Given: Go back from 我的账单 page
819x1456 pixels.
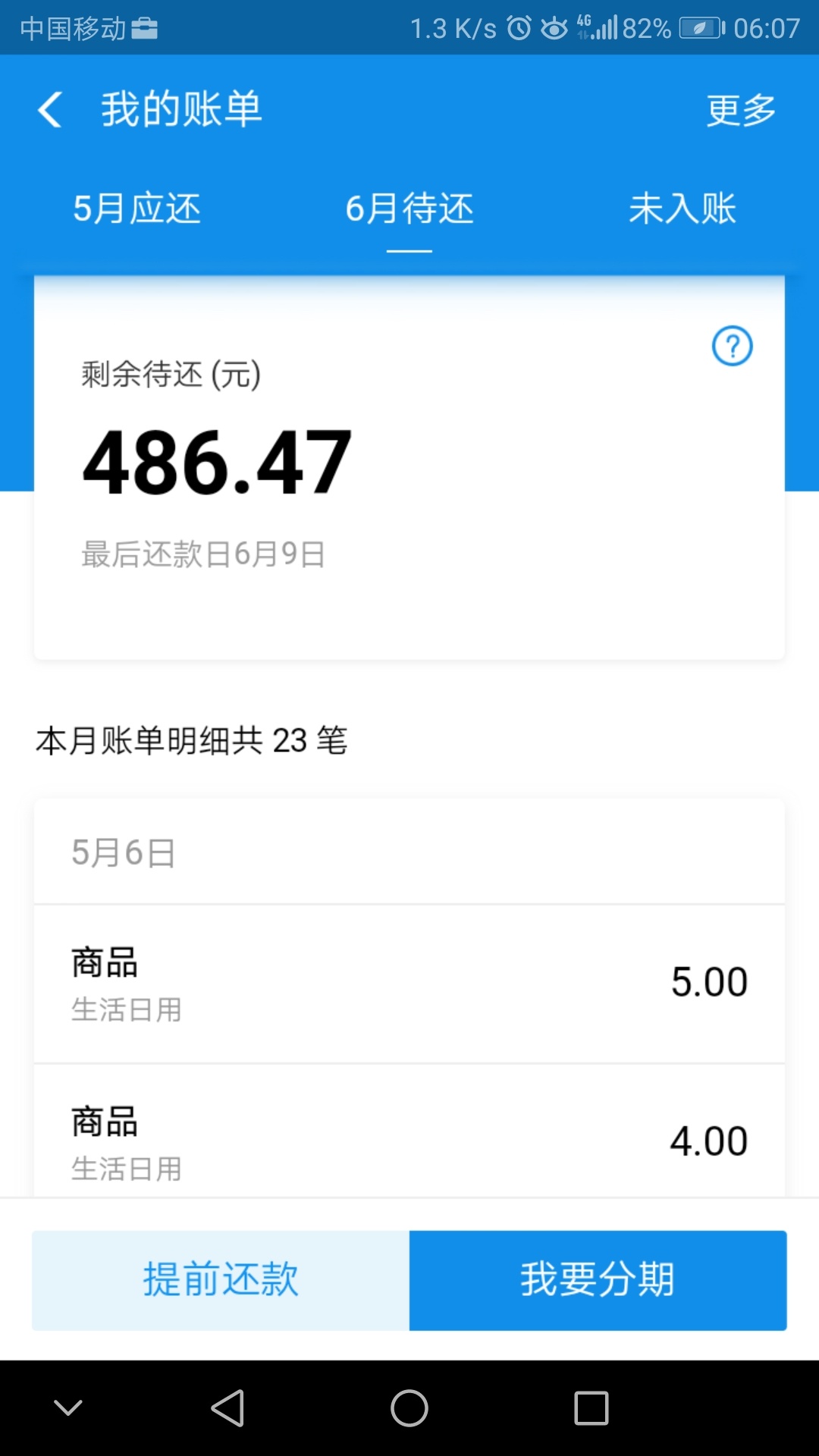Looking at the screenshot, I should 50,110.
